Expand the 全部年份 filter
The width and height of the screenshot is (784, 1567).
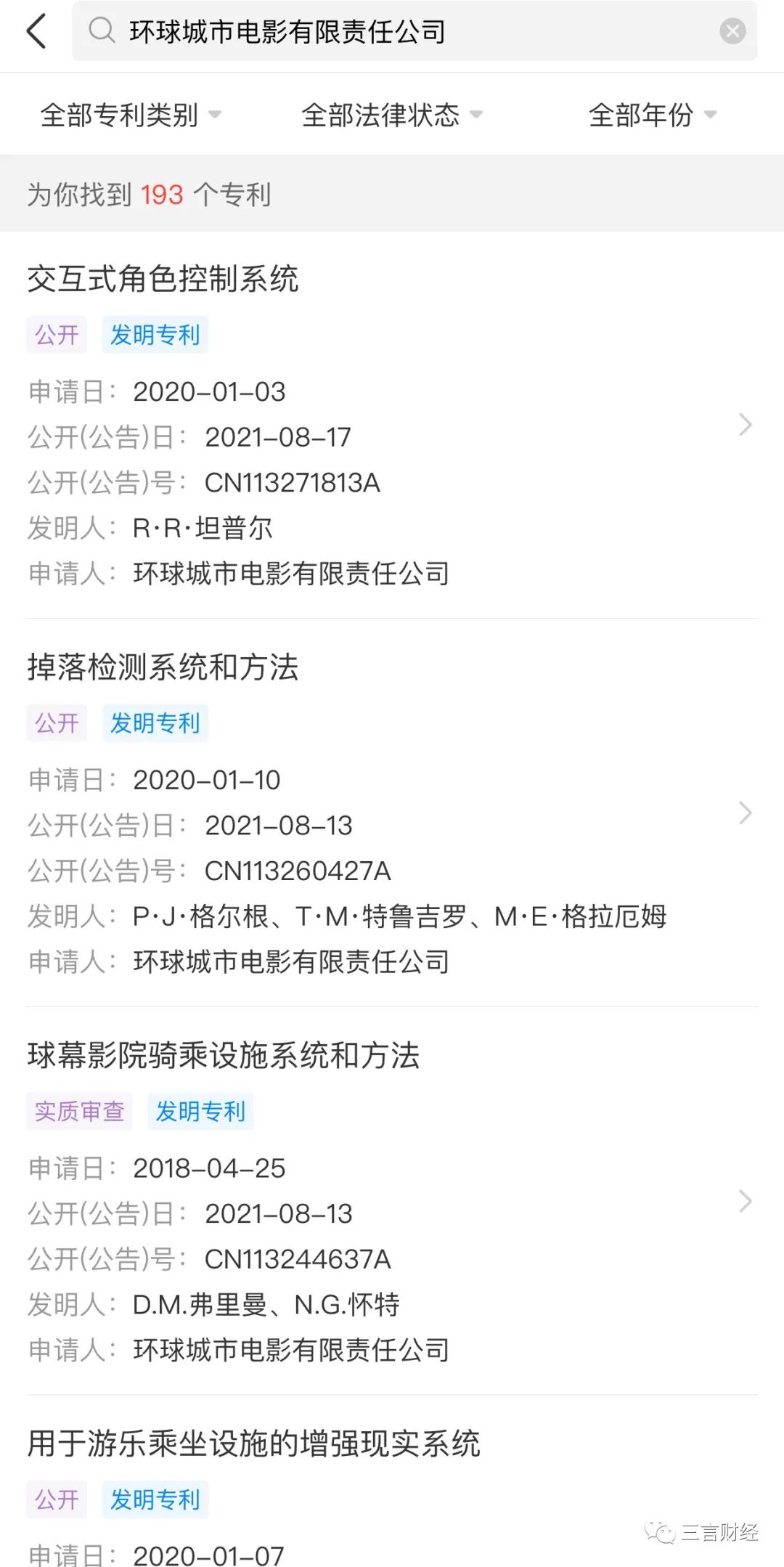point(652,115)
